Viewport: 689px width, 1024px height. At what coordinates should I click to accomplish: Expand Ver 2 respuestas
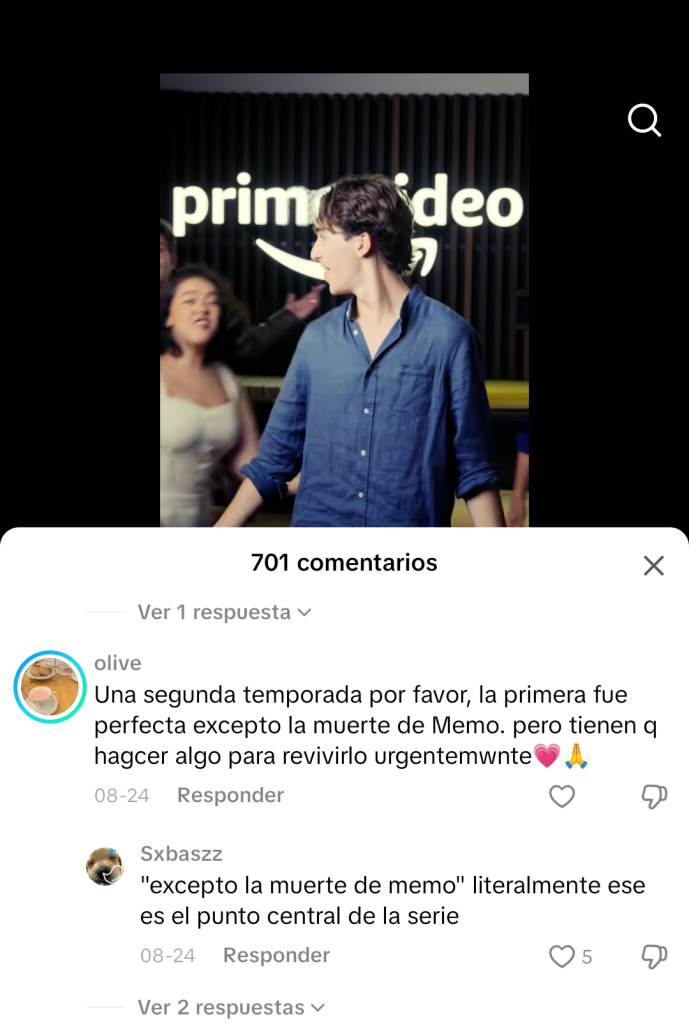tap(230, 1007)
